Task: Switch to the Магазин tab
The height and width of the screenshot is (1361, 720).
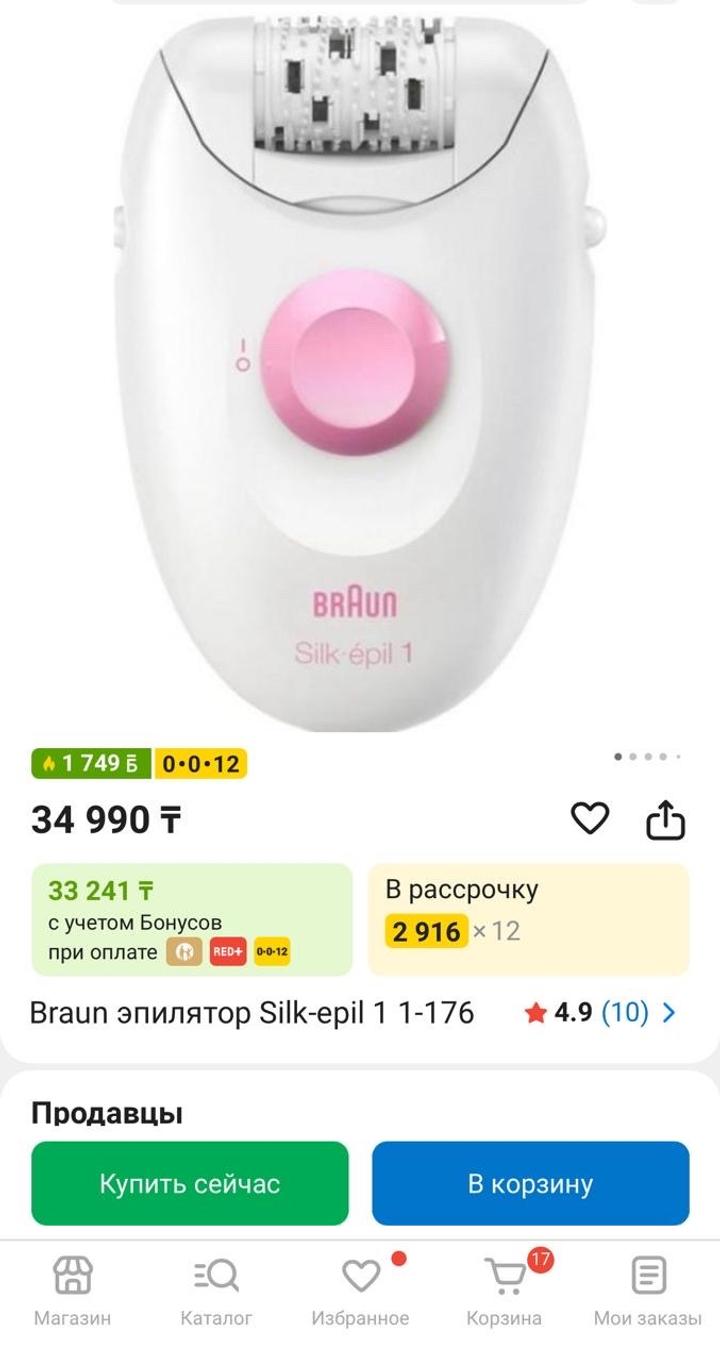Action: (x=72, y=1292)
